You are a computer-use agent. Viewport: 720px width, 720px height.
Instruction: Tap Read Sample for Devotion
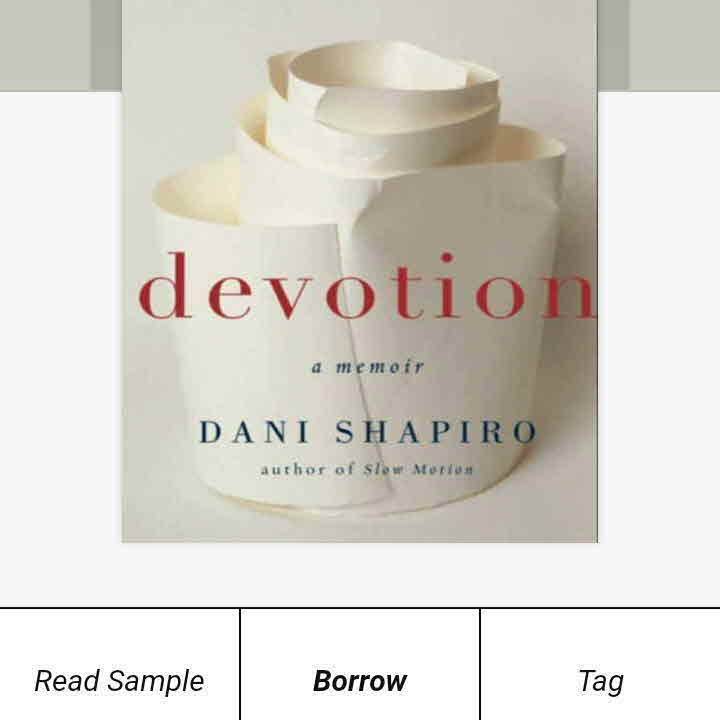(119, 680)
